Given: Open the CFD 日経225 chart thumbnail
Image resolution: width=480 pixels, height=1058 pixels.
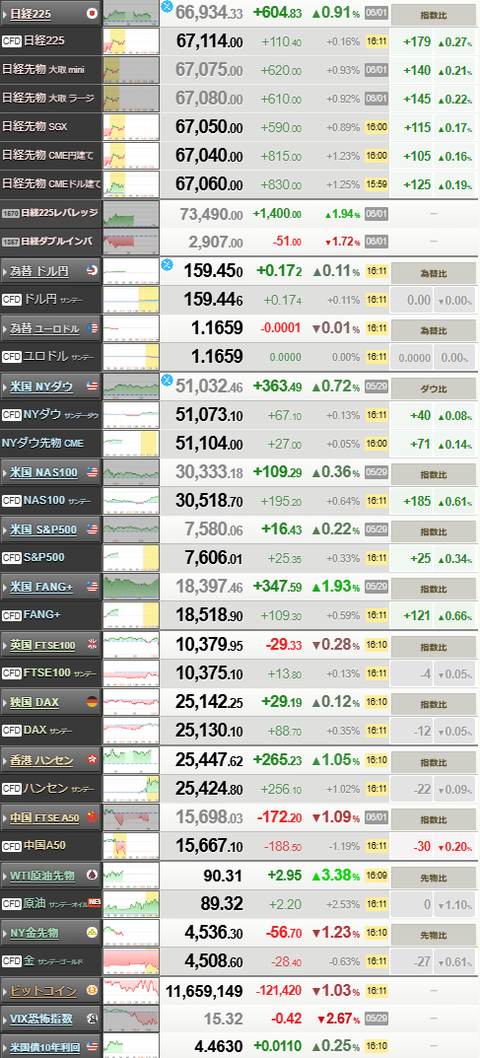Looking at the screenshot, I should (132, 41).
